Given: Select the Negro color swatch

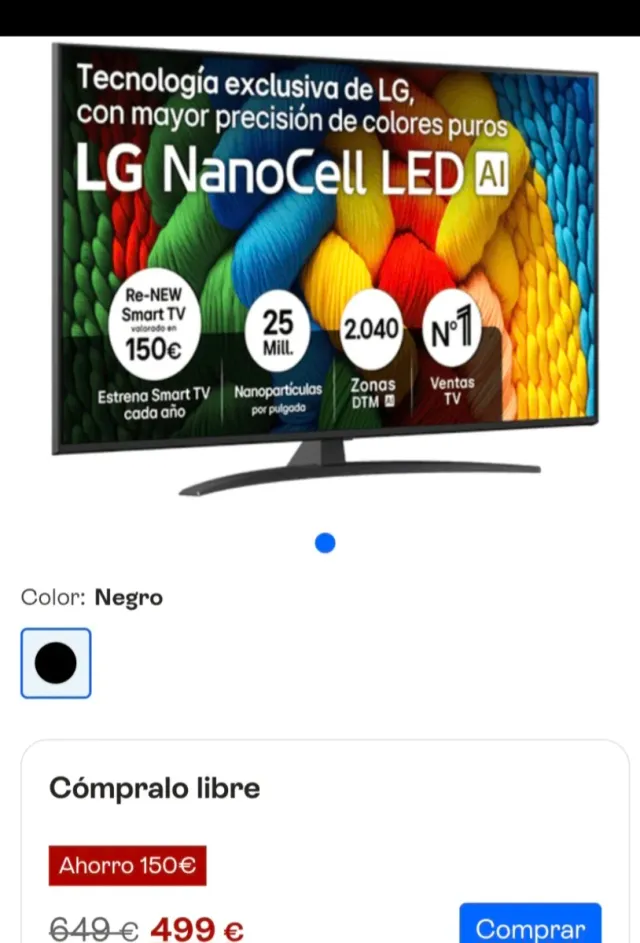Looking at the screenshot, I should point(56,663).
